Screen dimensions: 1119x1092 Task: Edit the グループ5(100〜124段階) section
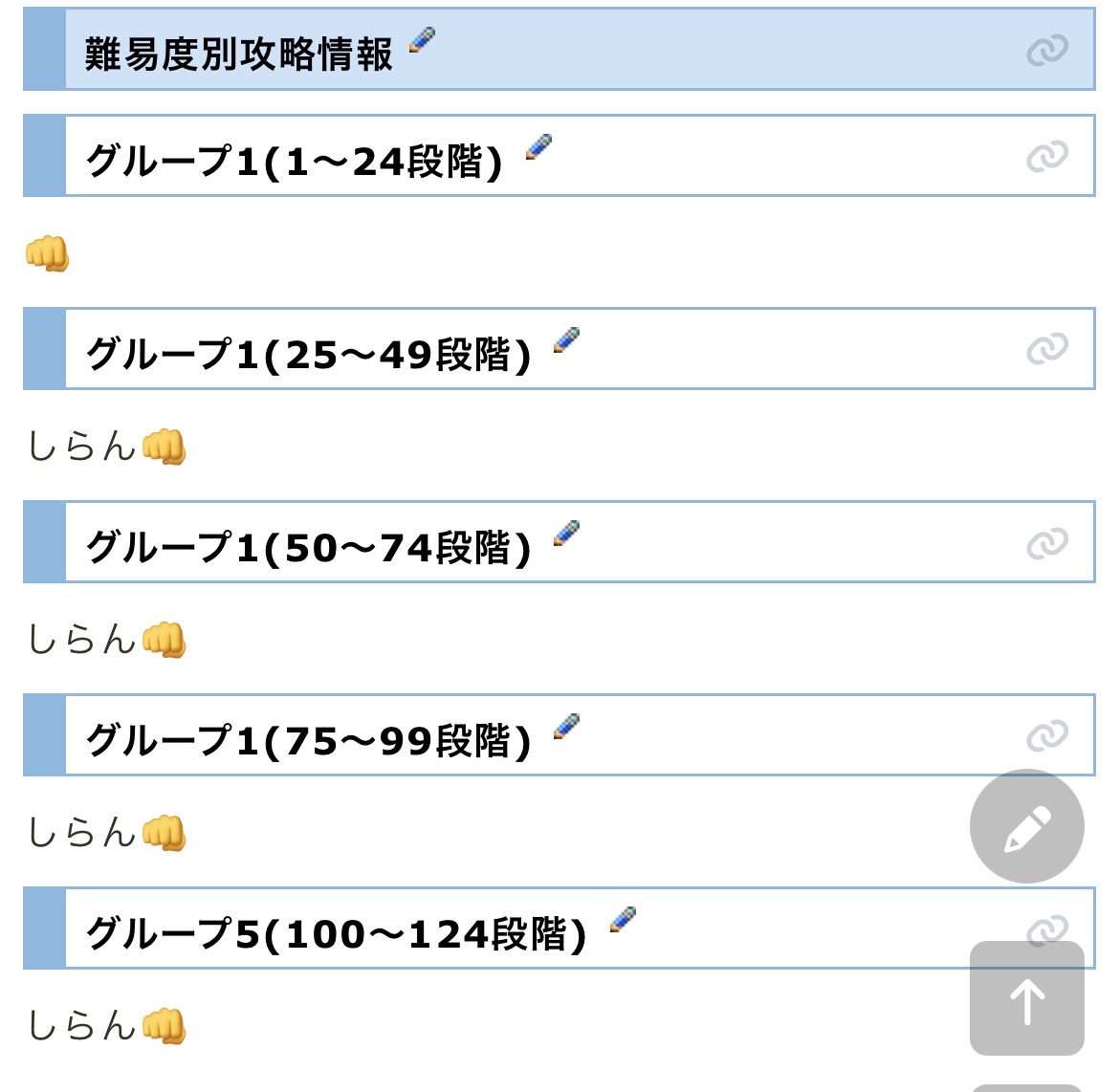(623, 920)
